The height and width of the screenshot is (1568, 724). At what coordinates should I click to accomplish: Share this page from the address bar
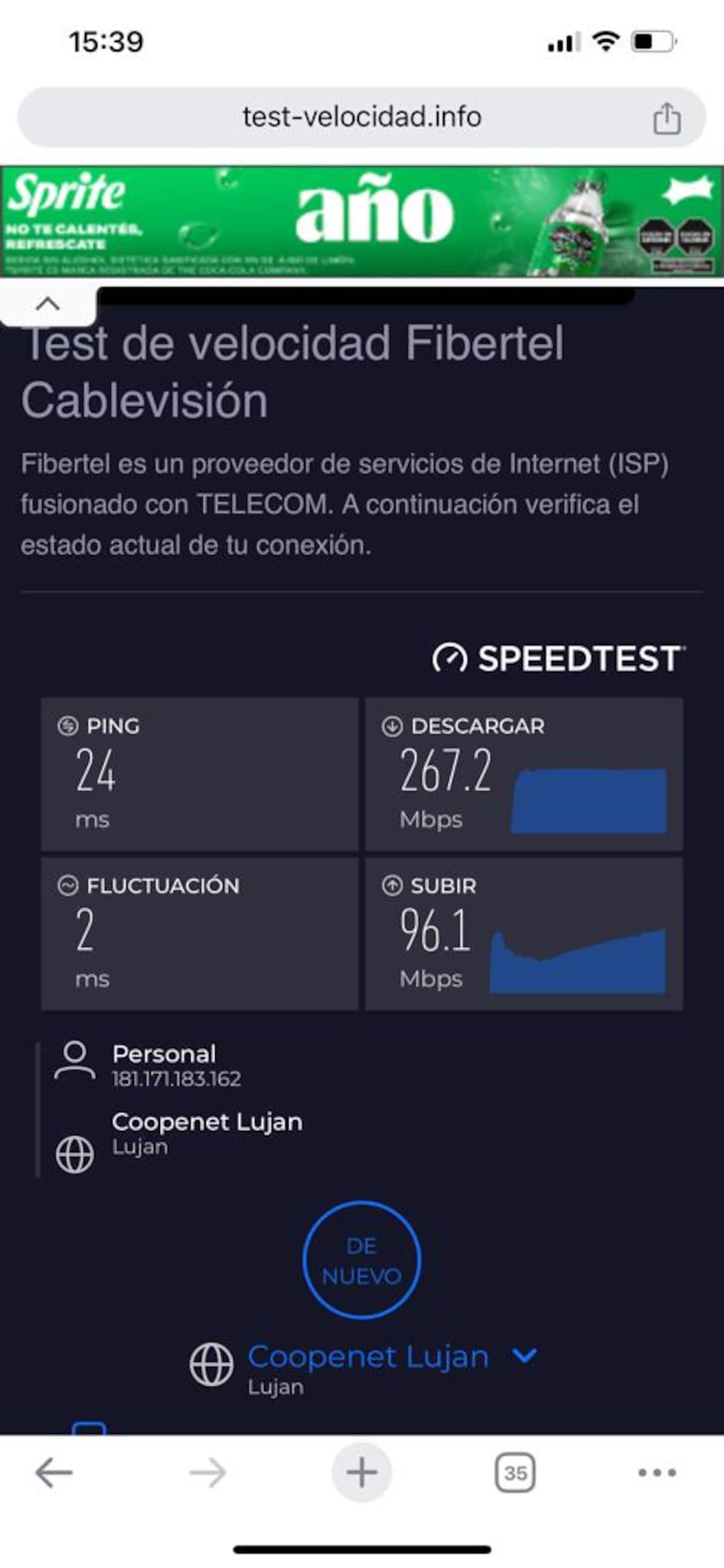[x=666, y=118]
